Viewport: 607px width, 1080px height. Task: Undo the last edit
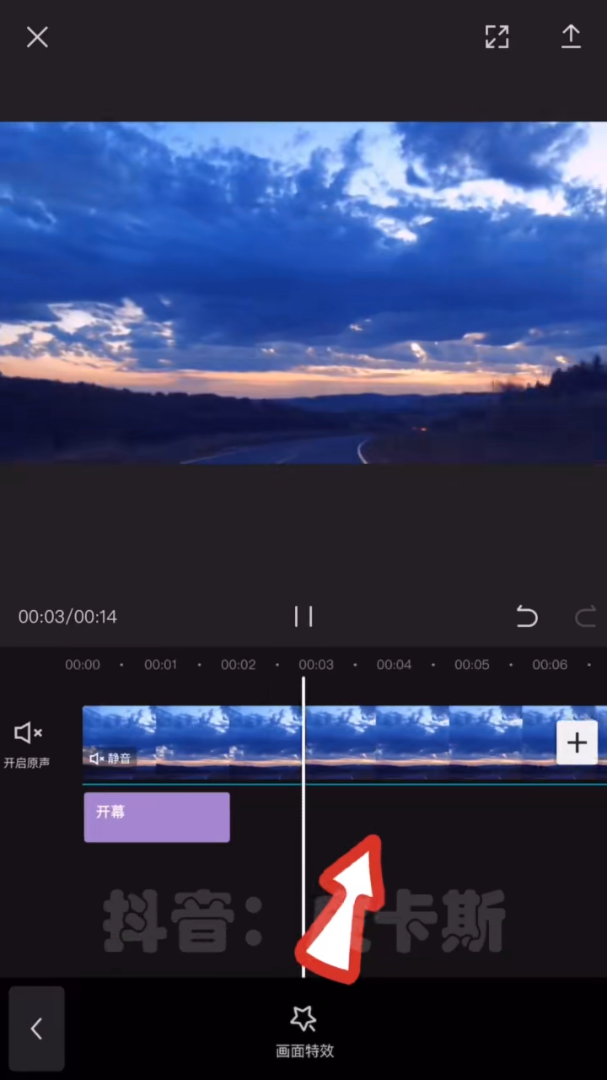coord(527,616)
